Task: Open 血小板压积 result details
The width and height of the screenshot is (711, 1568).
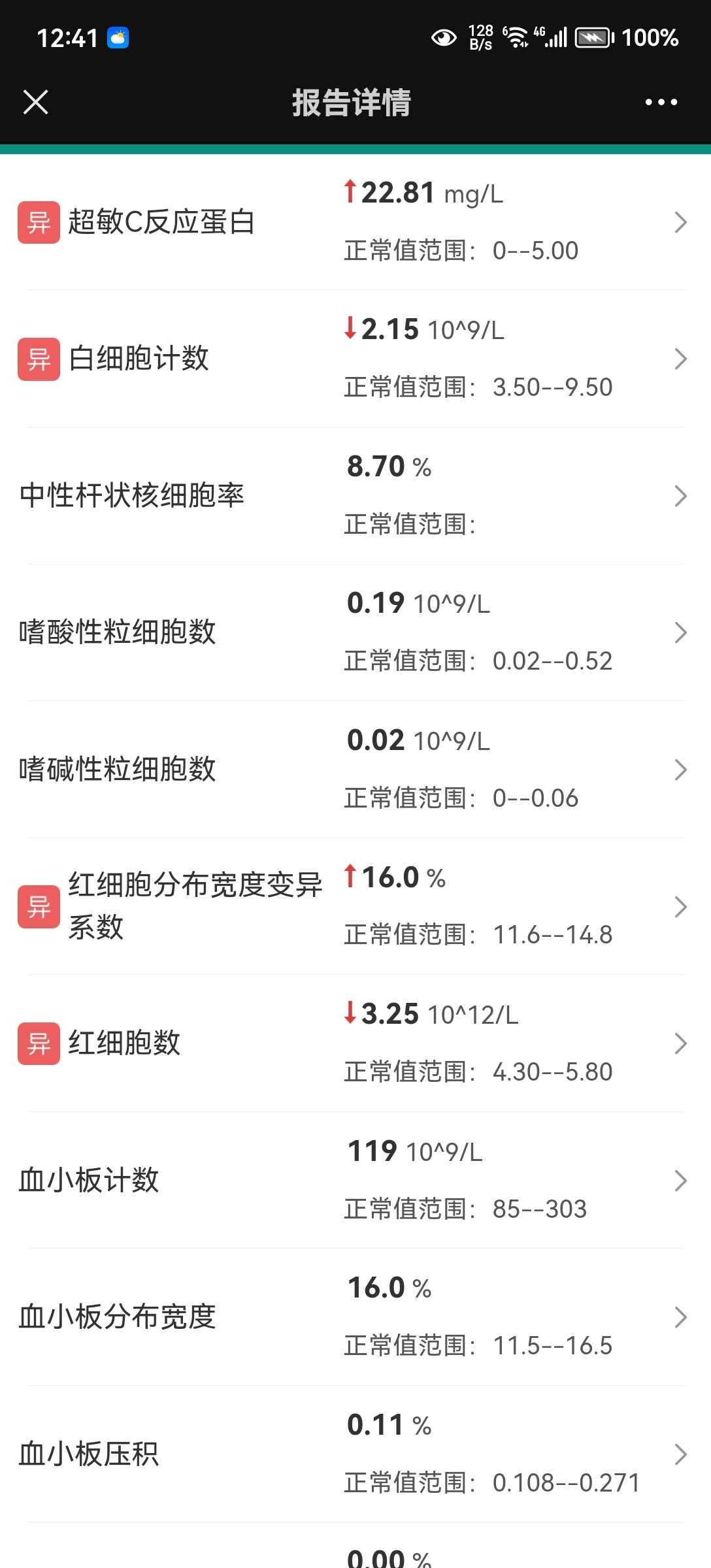Action: (355, 1454)
